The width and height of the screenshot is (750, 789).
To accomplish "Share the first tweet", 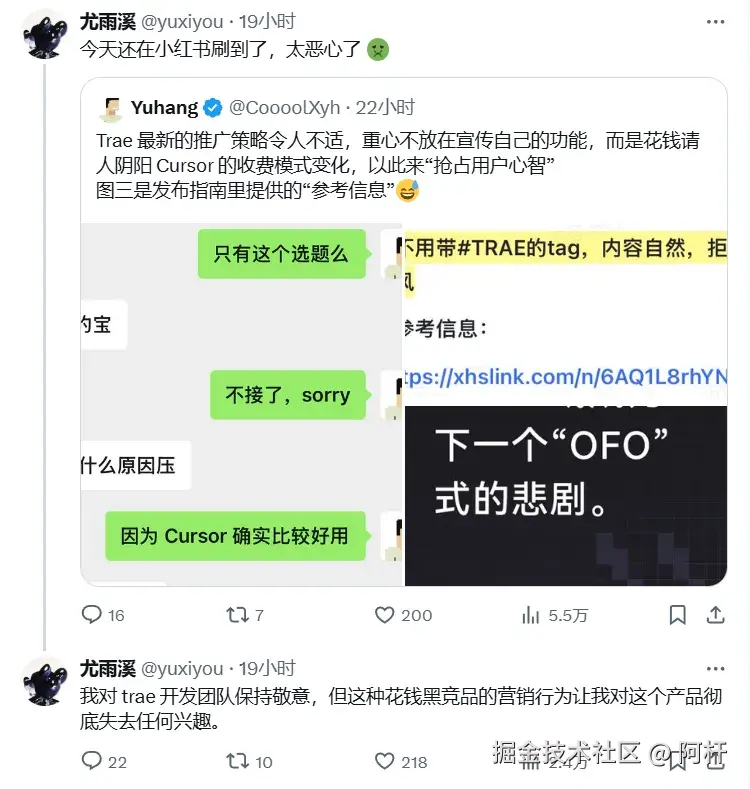I will click(x=716, y=616).
